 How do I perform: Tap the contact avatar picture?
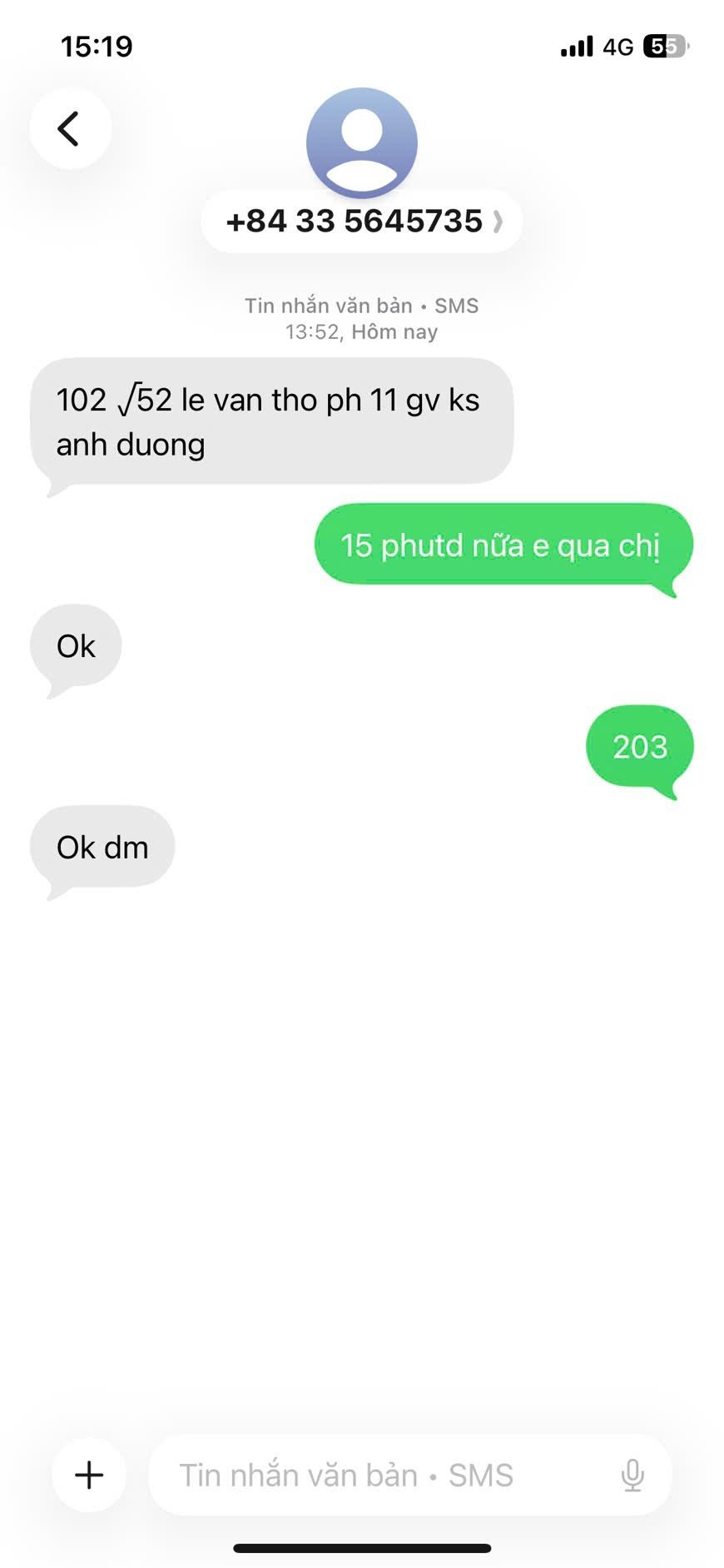pos(362,142)
